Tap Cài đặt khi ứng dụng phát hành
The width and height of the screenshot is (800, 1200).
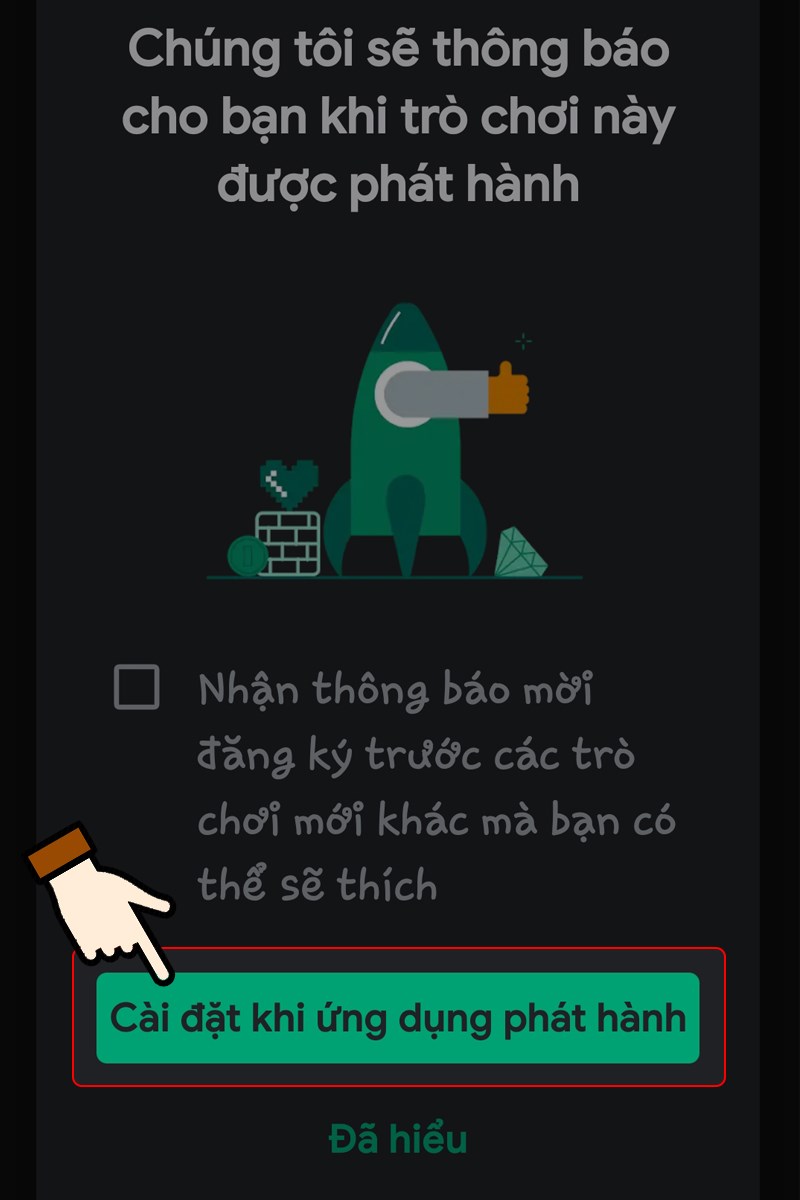pos(397,1017)
